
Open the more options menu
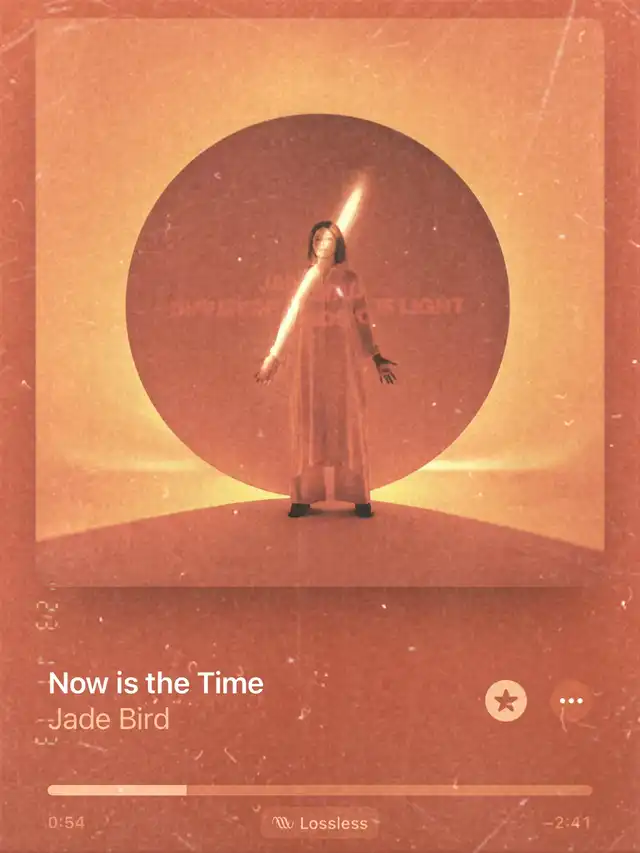tap(571, 701)
